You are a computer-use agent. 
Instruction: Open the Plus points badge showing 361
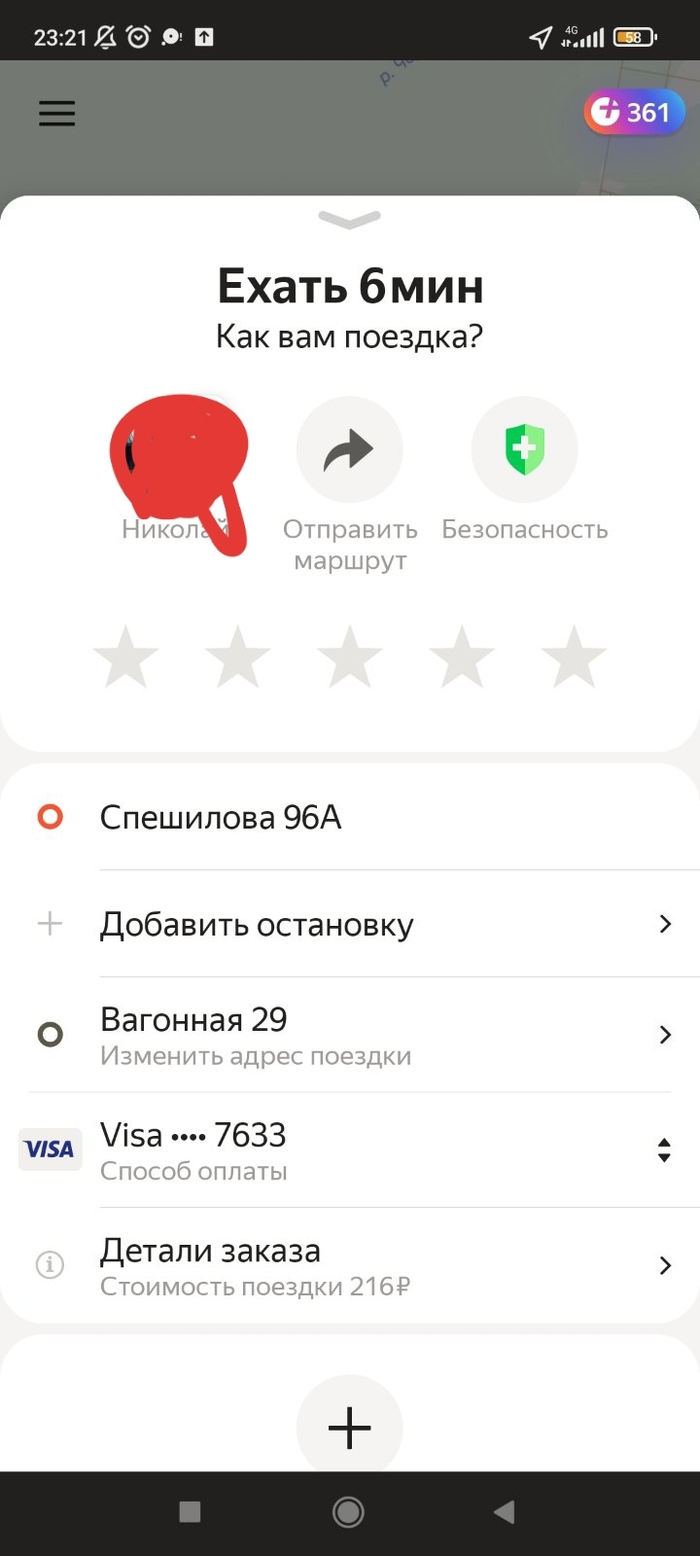[634, 113]
